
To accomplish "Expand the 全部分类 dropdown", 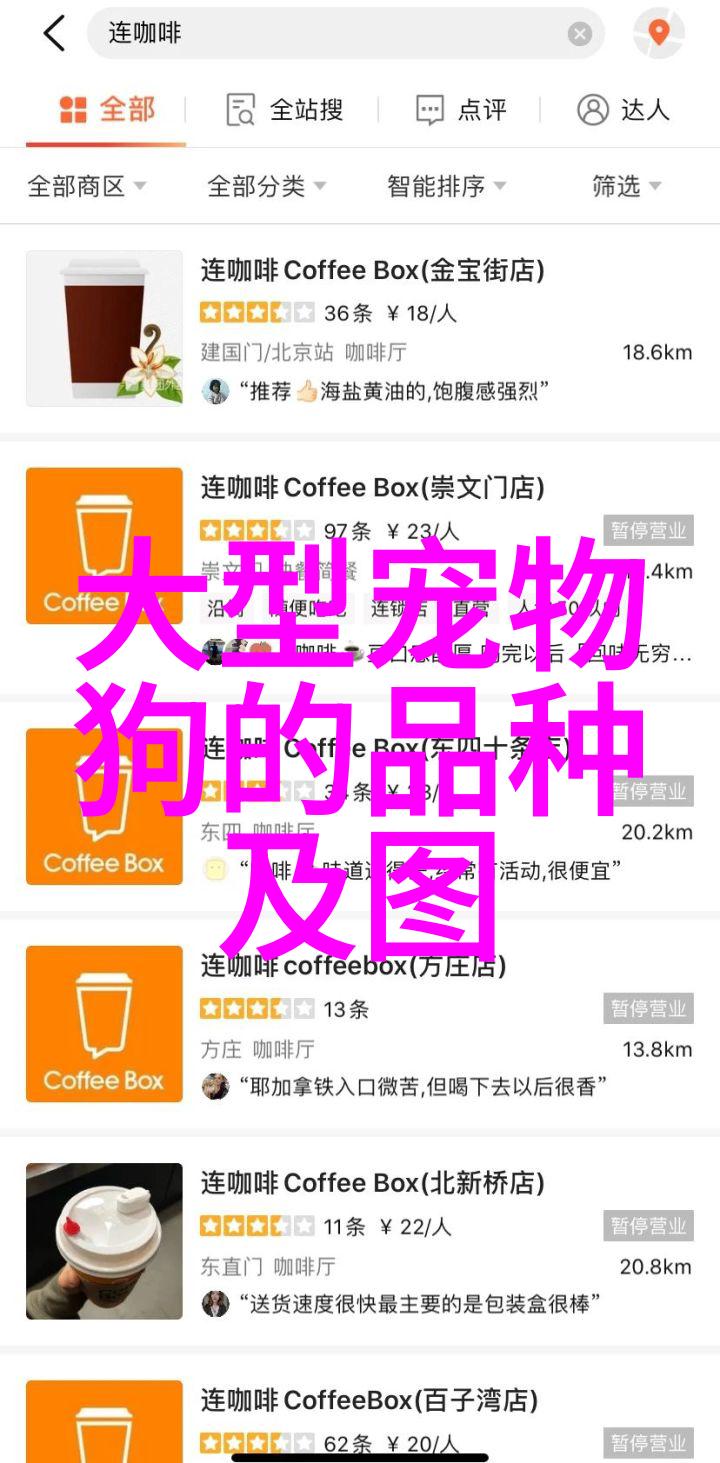I will [x=266, y=186].
